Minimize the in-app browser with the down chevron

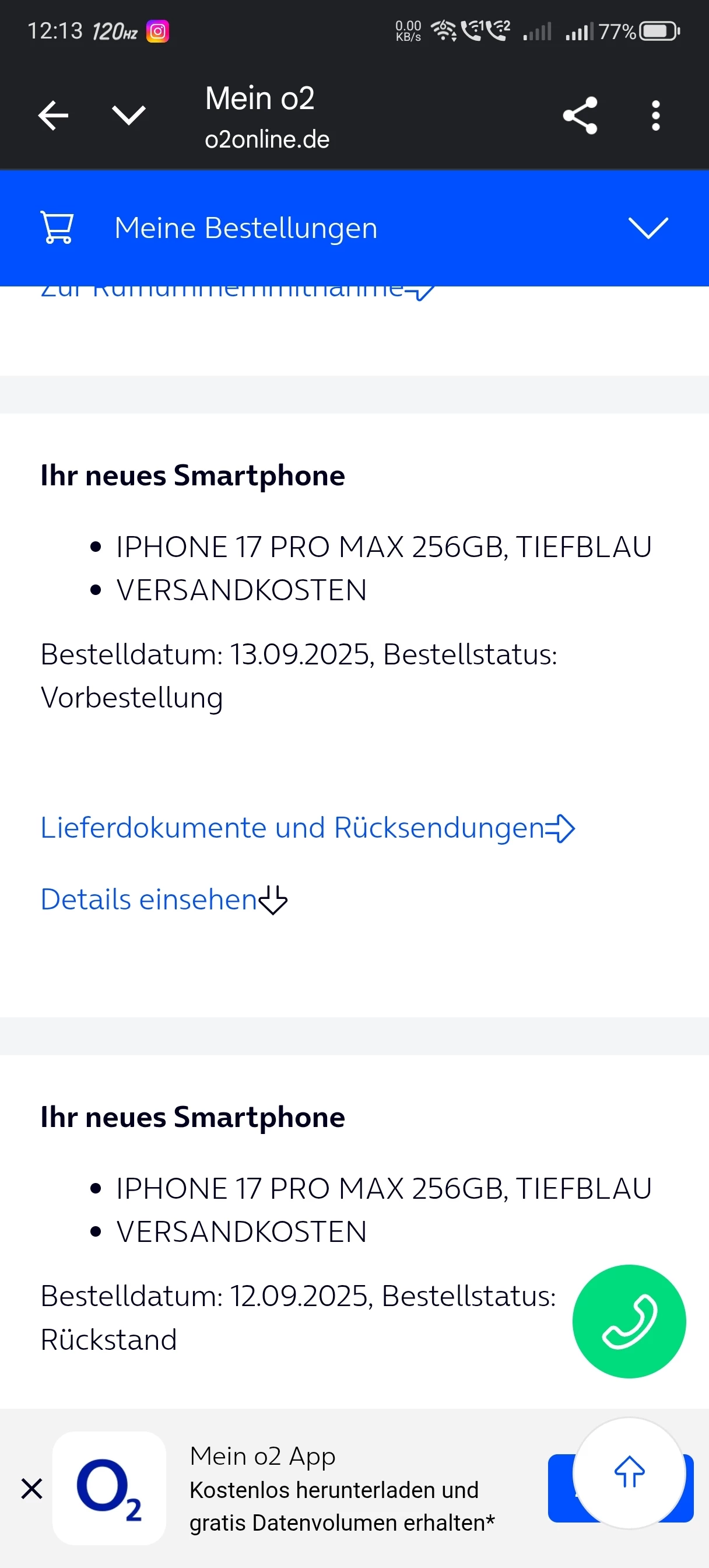pyautogui.click(x=129, y=115)
